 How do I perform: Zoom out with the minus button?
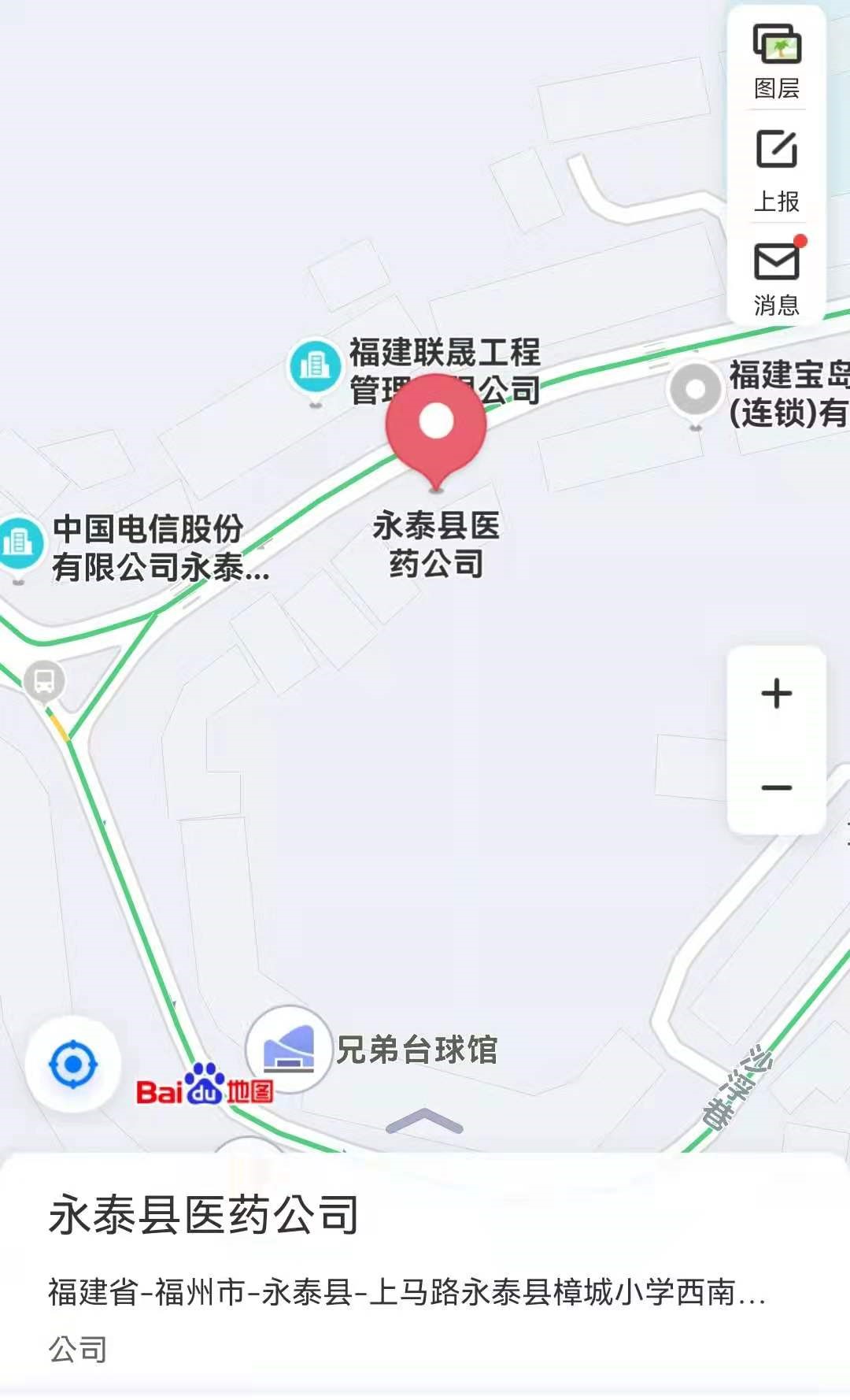click(x=777, y=787)
